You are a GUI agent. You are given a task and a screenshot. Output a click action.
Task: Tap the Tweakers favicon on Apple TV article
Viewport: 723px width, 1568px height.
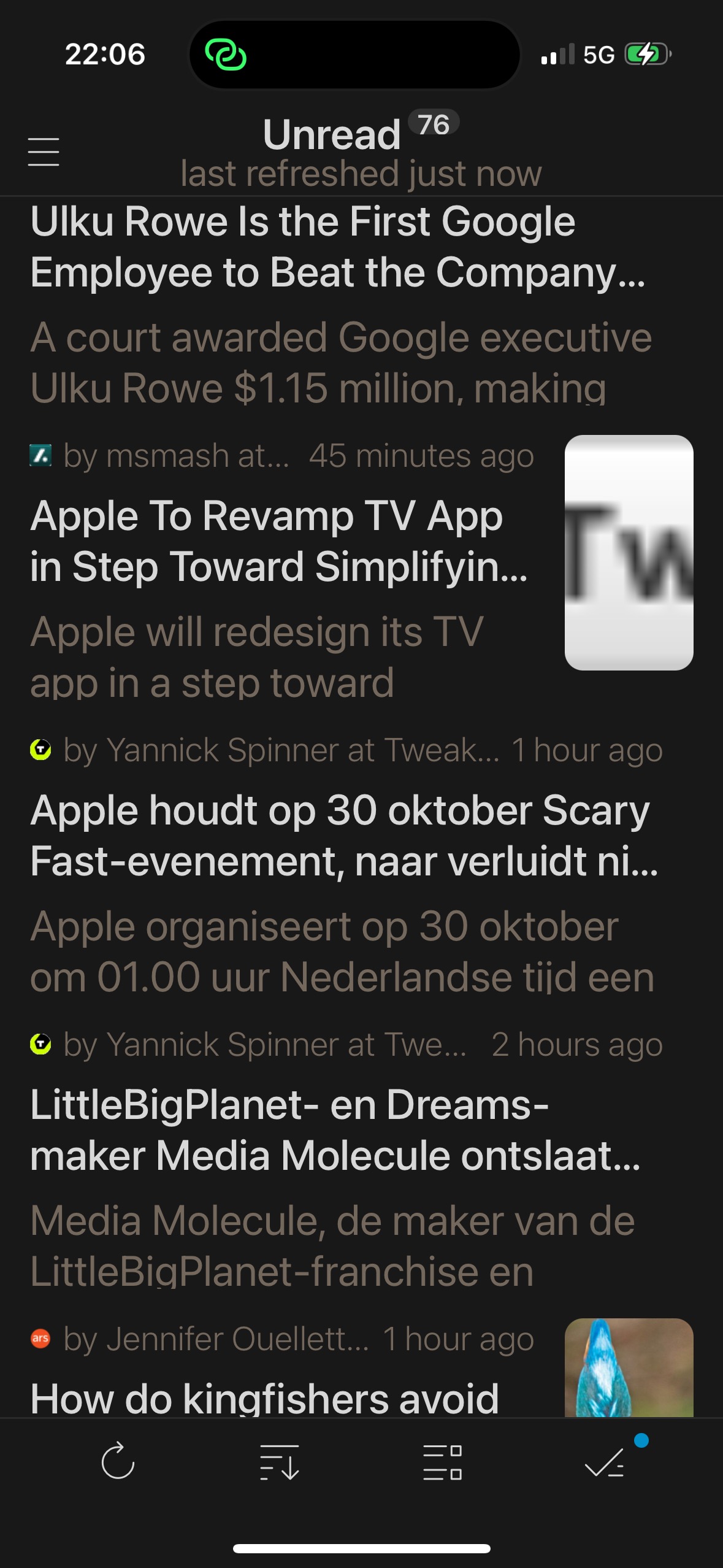click(40, 750)
